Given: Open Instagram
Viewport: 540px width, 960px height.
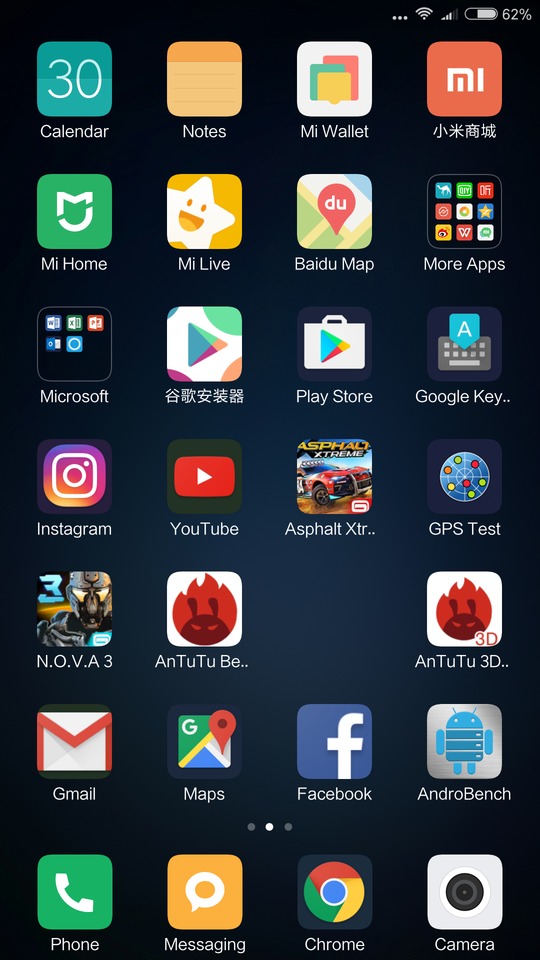Looking at the screenshot, I should tap(74, 476).
